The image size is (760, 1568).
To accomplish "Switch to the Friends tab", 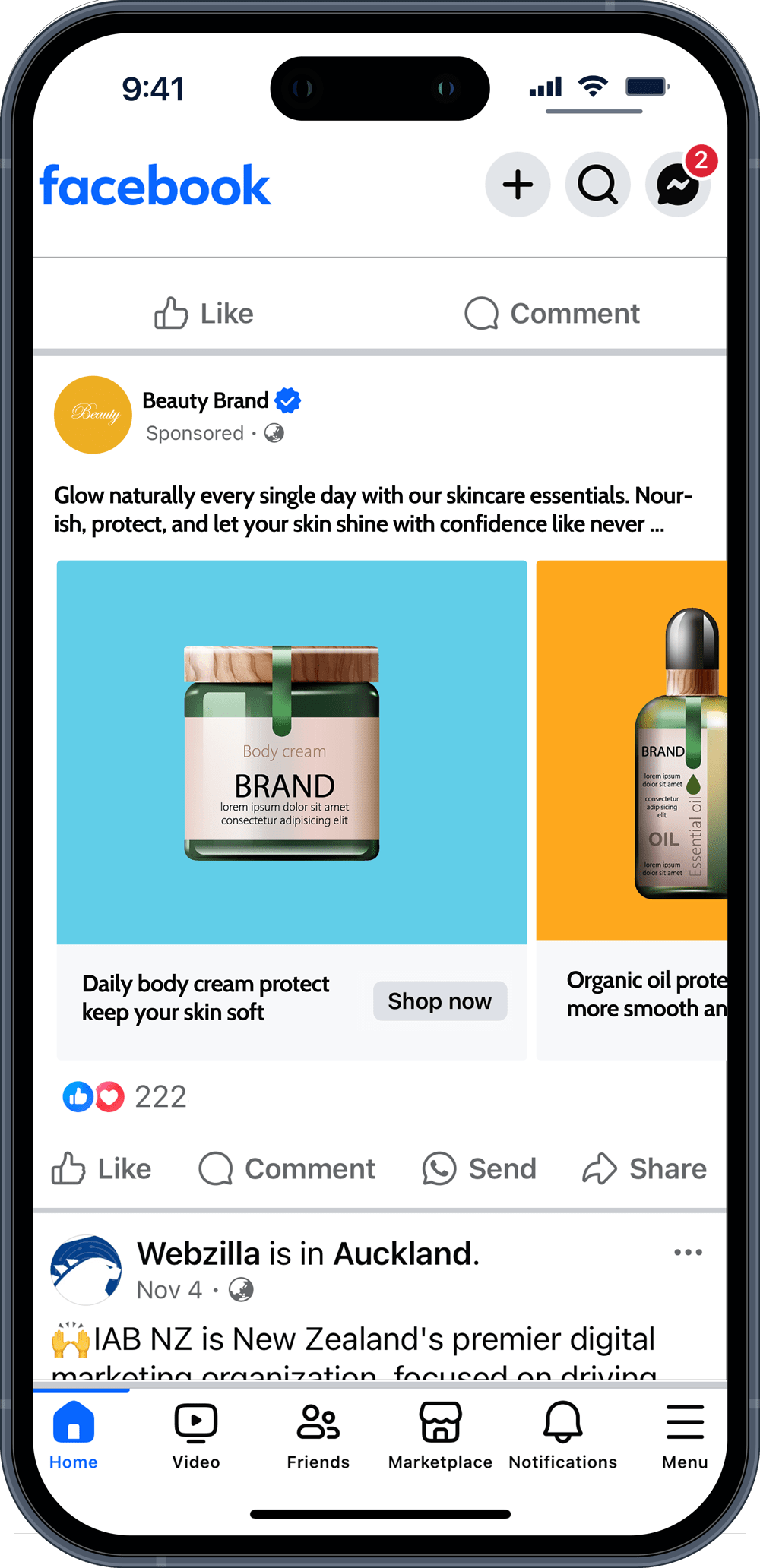I will (x=318, y=1436).
